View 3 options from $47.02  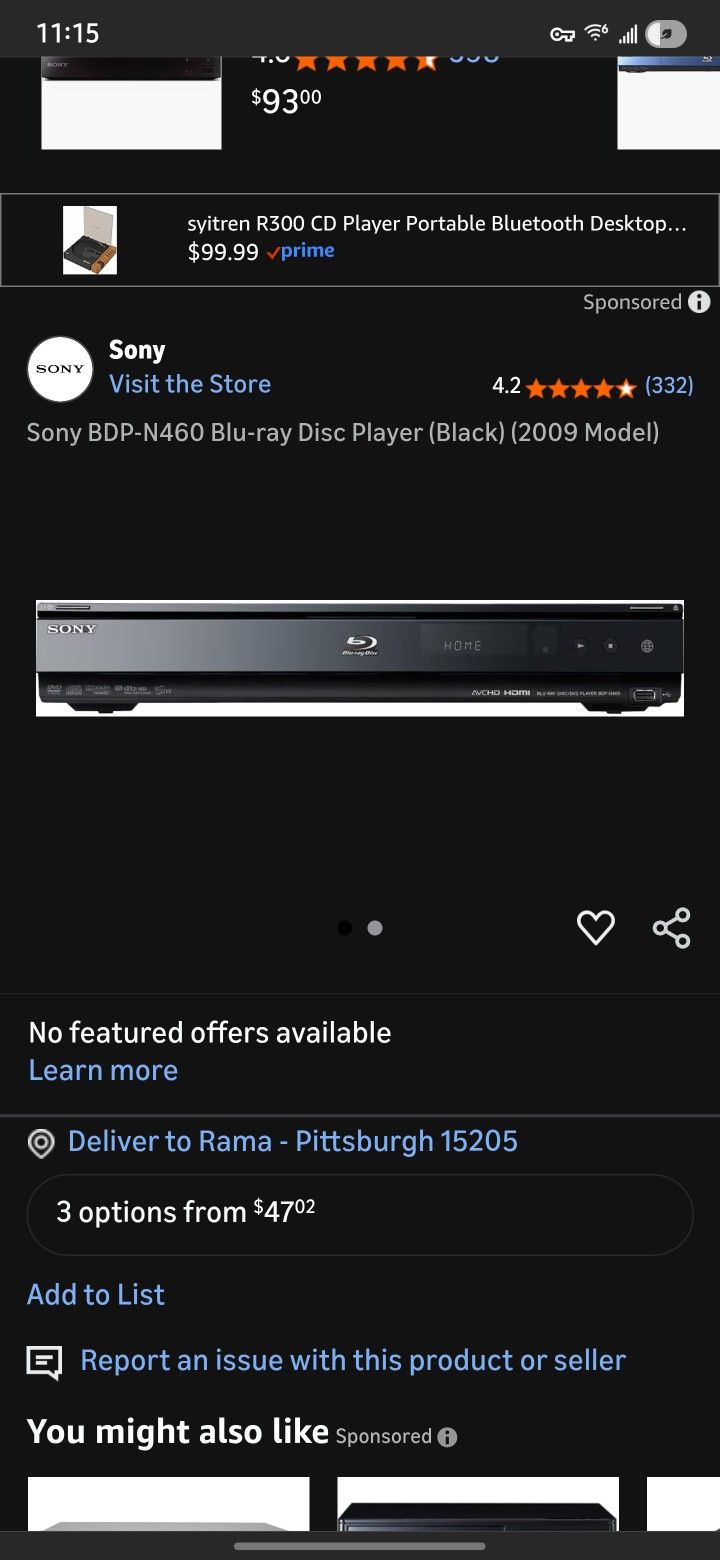360,1213
